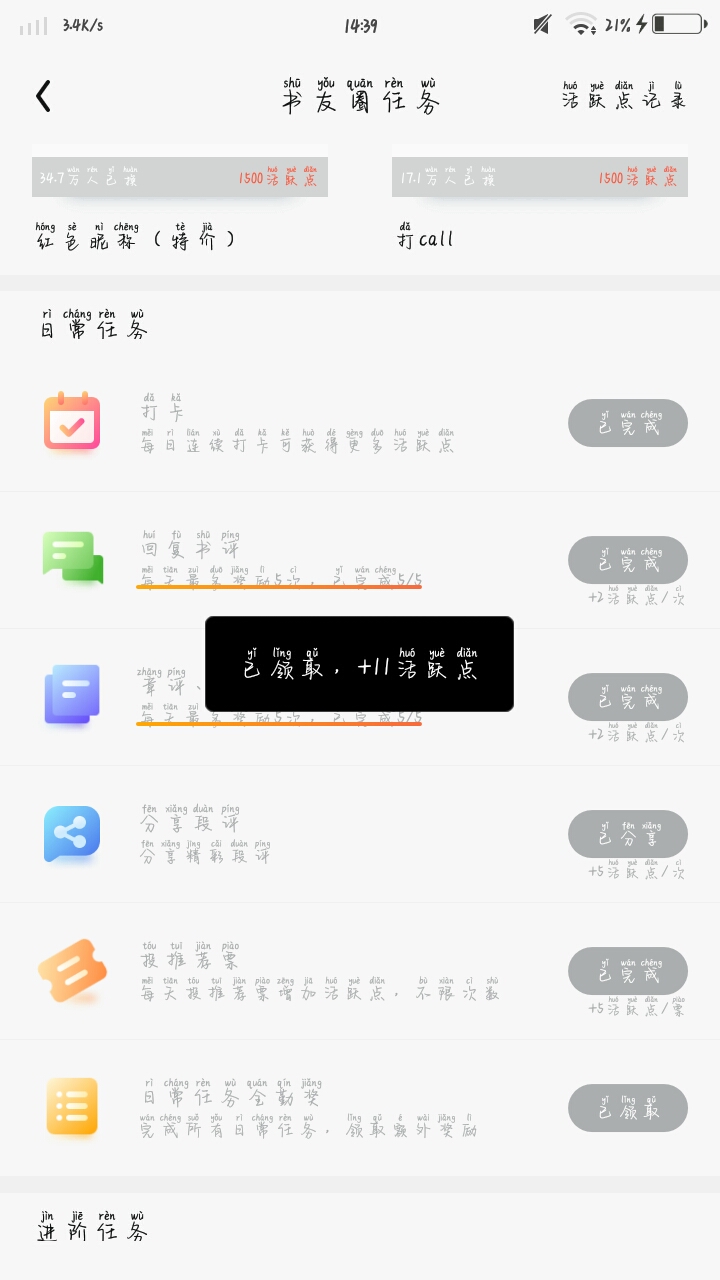The height and width of the screenshot is (1280, 720).
Task: Open the 红色昵称（特价）reward card
Action: [x=180, y=202]
